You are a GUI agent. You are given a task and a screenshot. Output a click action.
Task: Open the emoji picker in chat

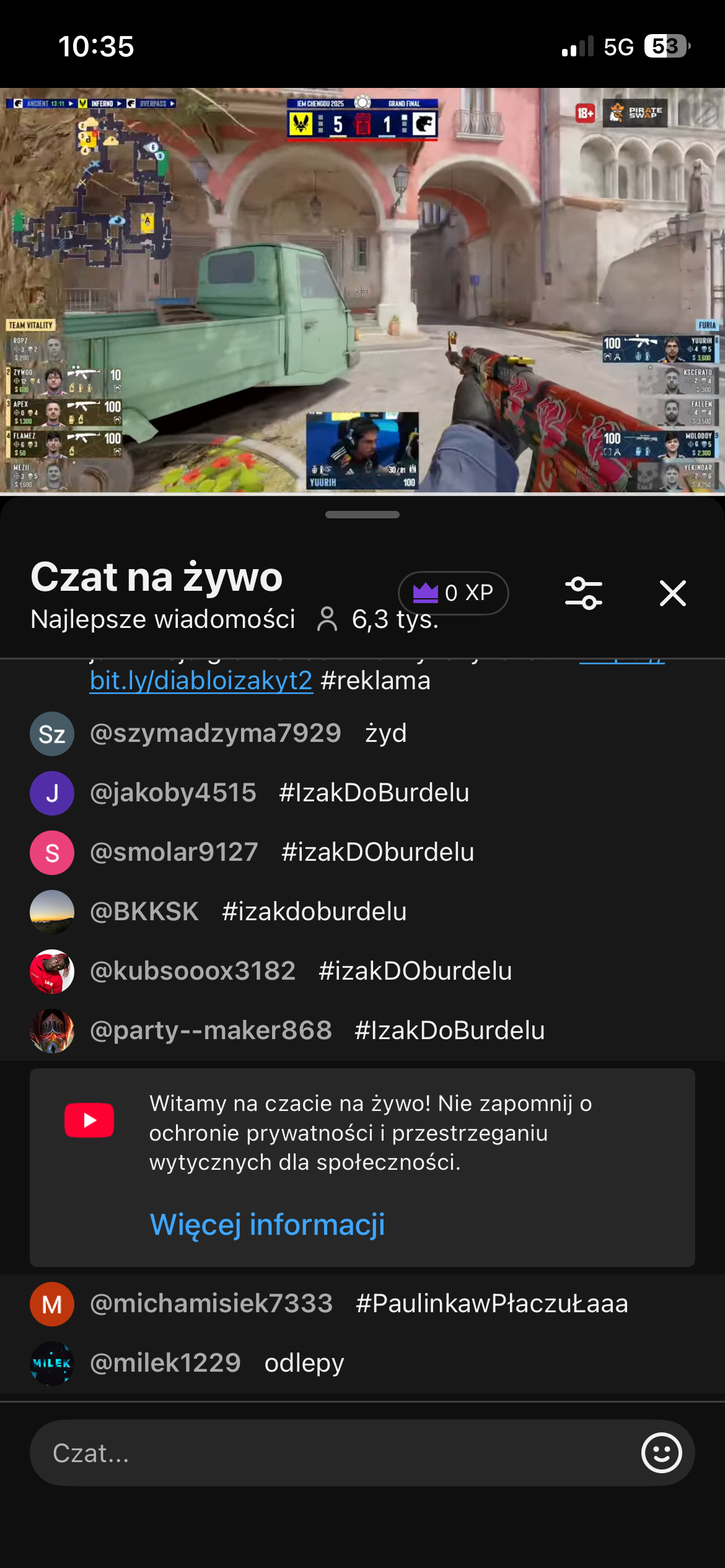pos(661,1453)
